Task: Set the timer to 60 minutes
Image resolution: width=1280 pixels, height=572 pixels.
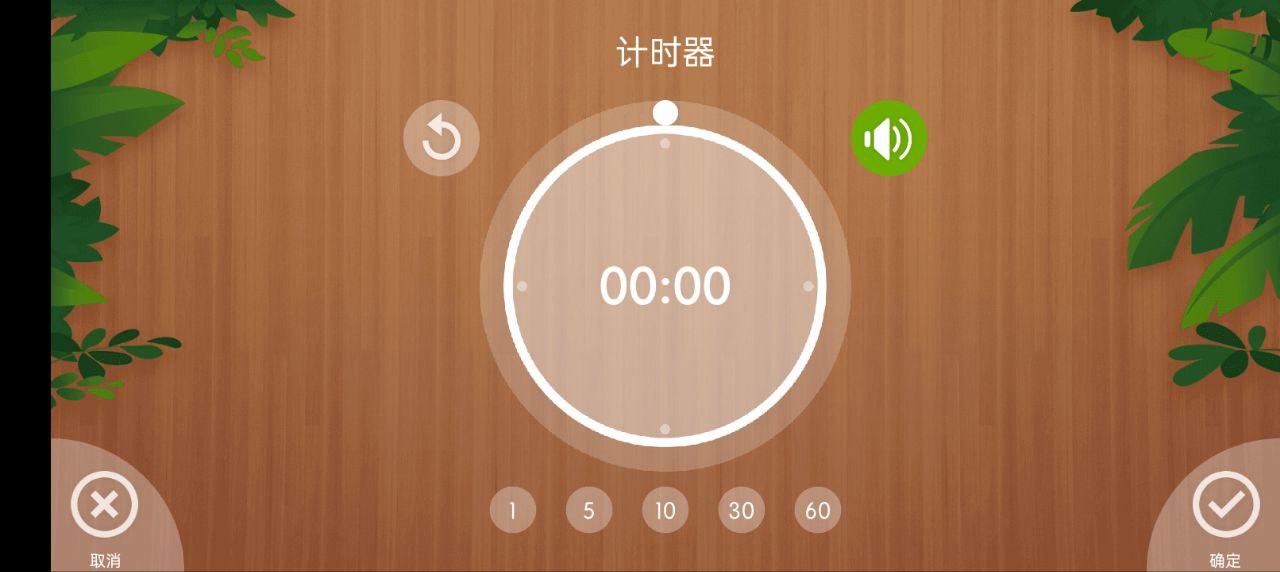Action: [x=817, y=511]
